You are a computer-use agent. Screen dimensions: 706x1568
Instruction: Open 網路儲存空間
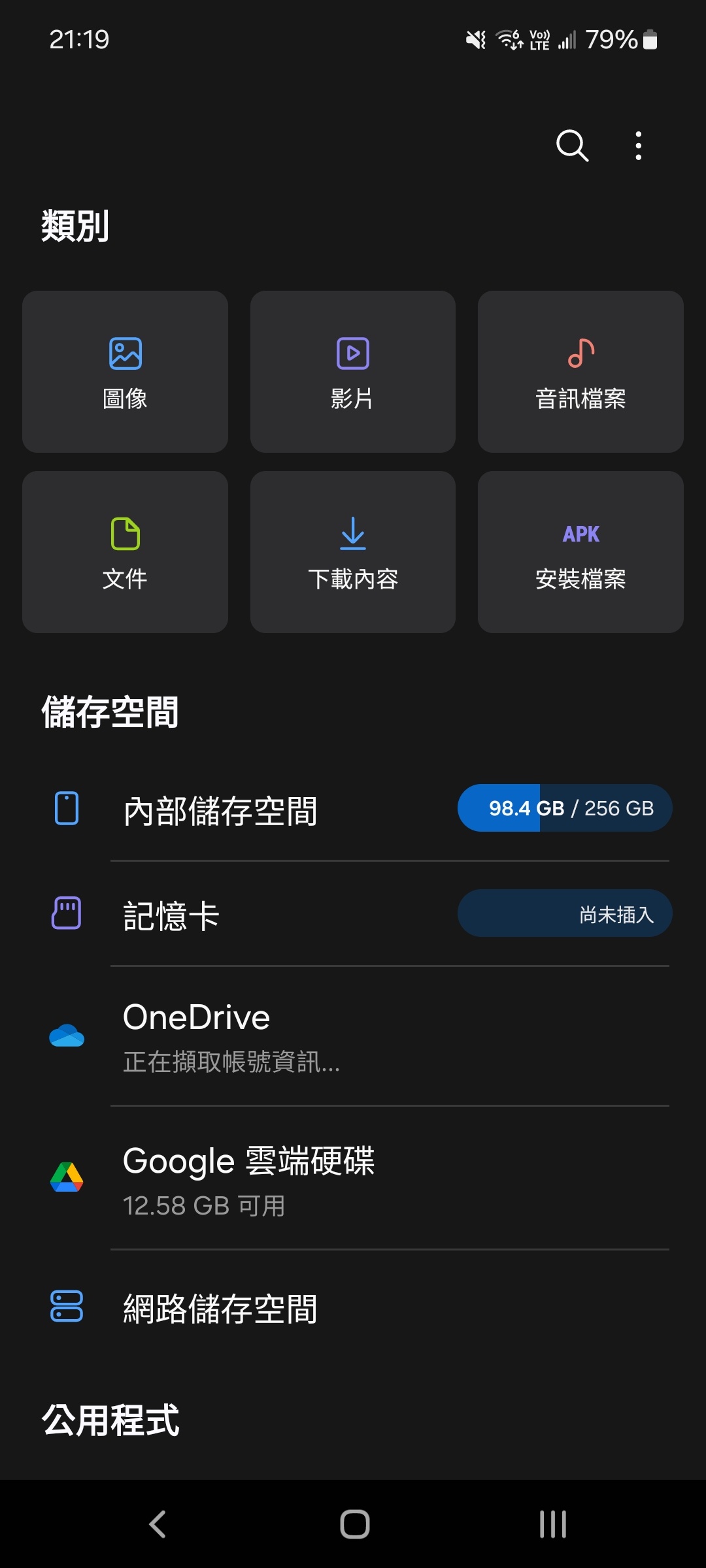[353, 1307]
